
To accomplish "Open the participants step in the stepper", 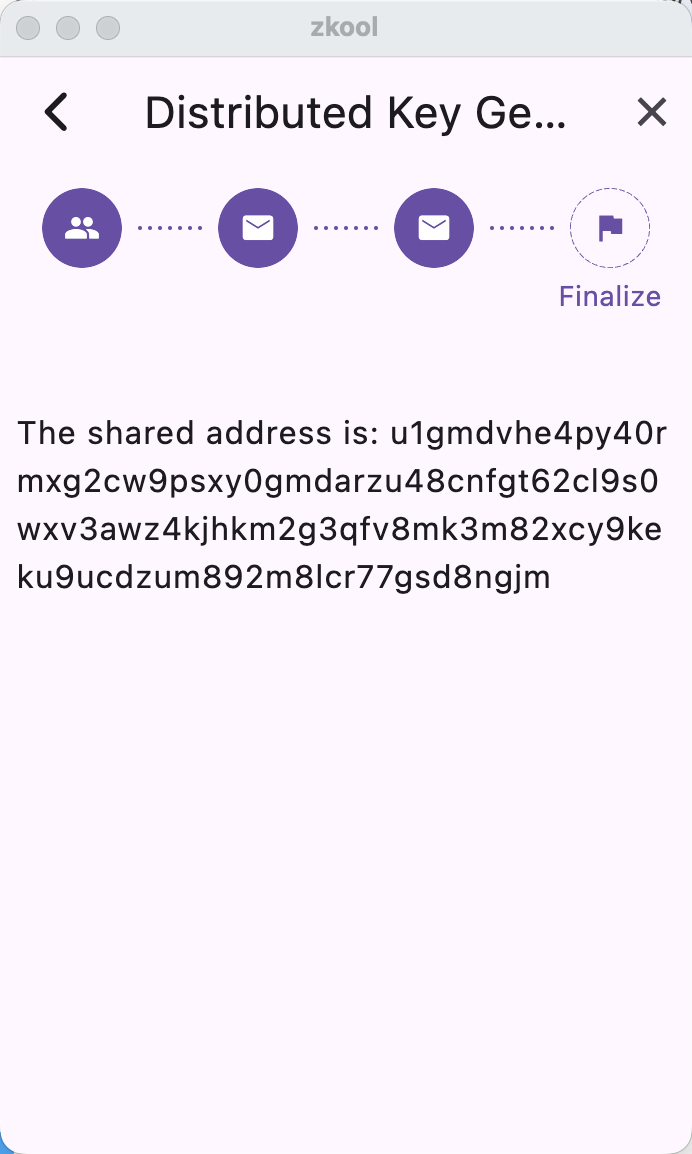I will tap(82, 228).
